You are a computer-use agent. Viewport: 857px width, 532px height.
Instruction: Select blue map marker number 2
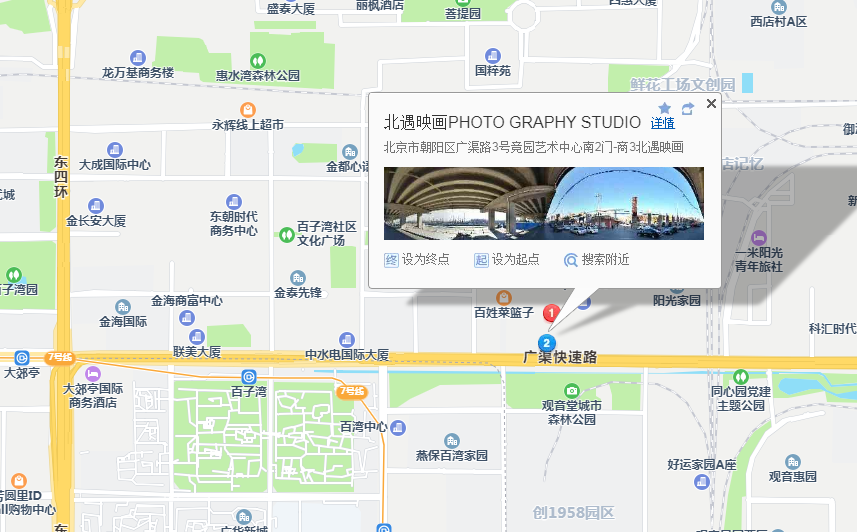pos(547,343)
